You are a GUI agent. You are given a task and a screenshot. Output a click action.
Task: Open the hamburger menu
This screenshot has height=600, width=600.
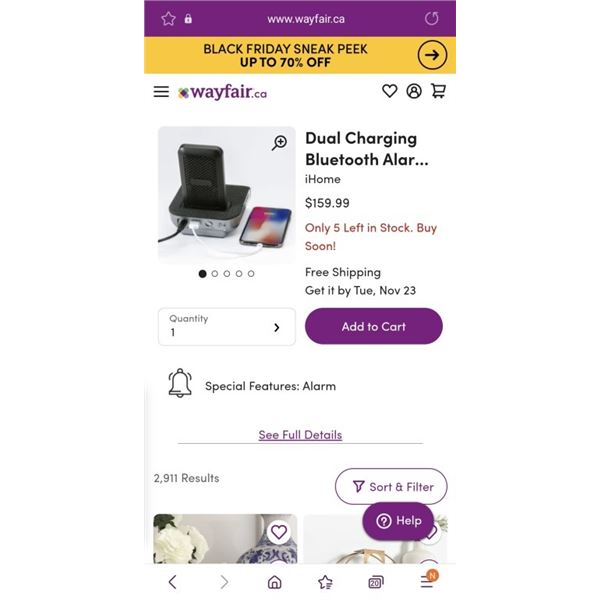click(161, 92)
